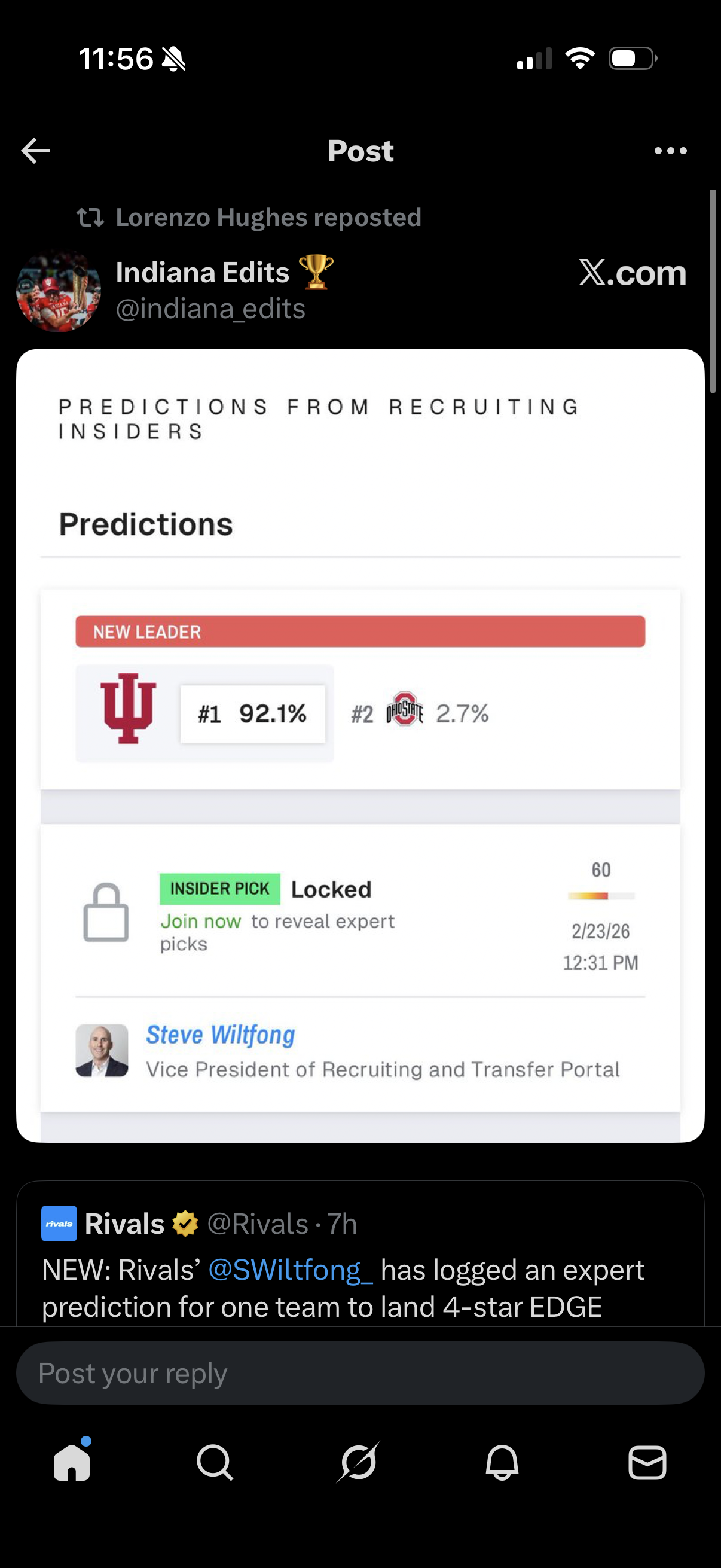
Task: Switch to the Home tab
Action: point(72,1462)
